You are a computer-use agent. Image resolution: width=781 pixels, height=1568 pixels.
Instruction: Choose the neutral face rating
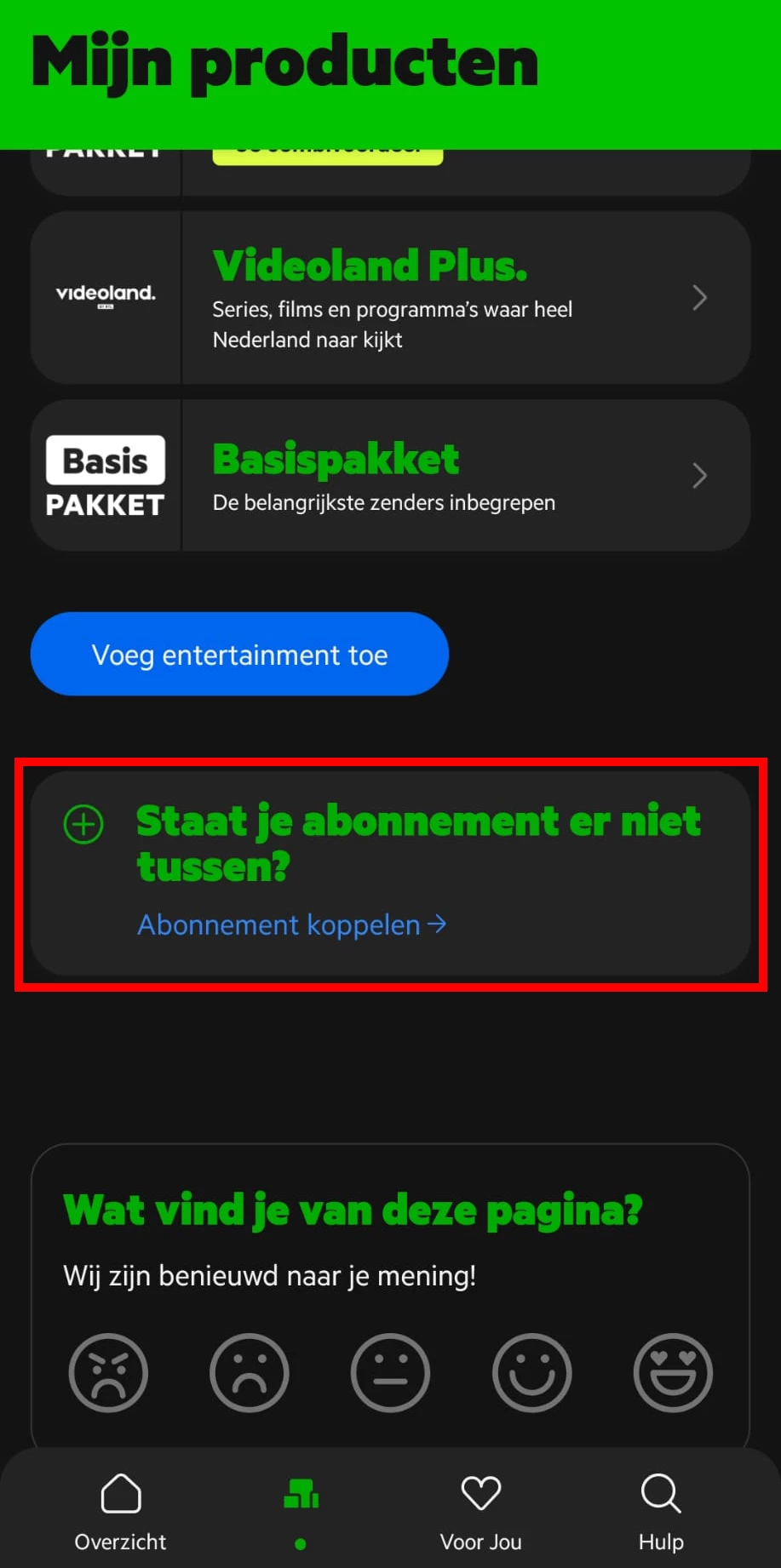tap(390, 1372)
